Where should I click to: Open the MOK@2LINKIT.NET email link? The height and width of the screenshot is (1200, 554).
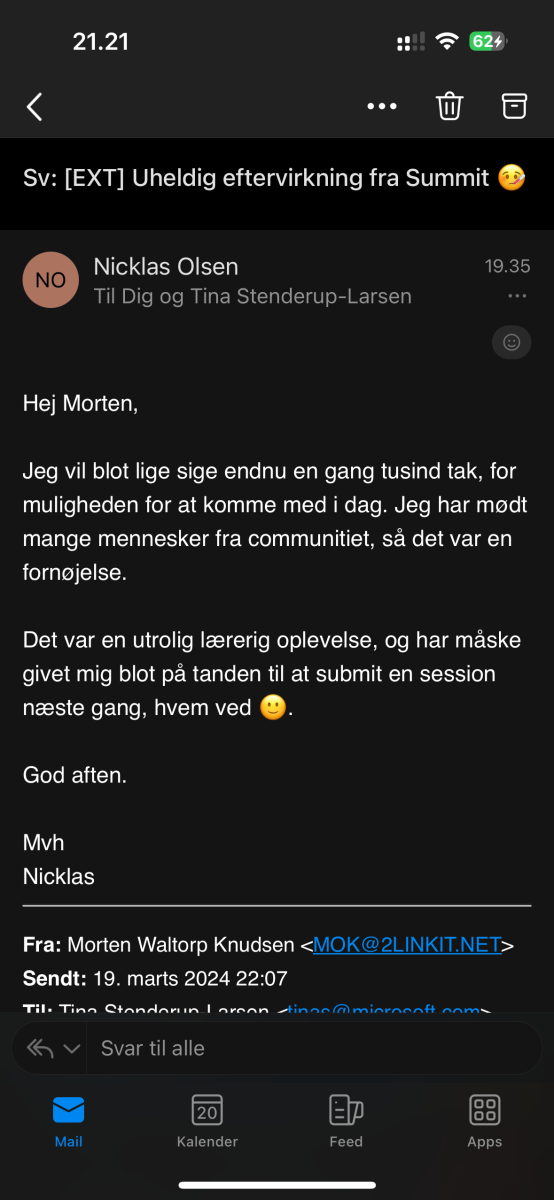[407, 945]
